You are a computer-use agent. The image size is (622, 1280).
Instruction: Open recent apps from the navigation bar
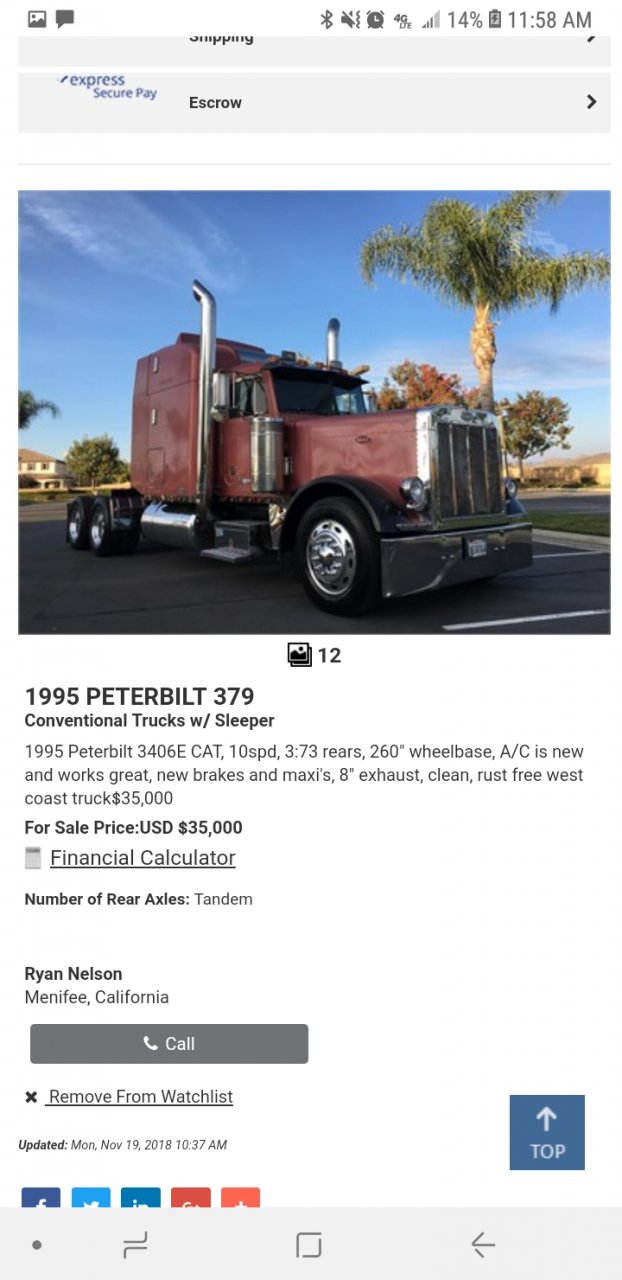coord(135,1244)
